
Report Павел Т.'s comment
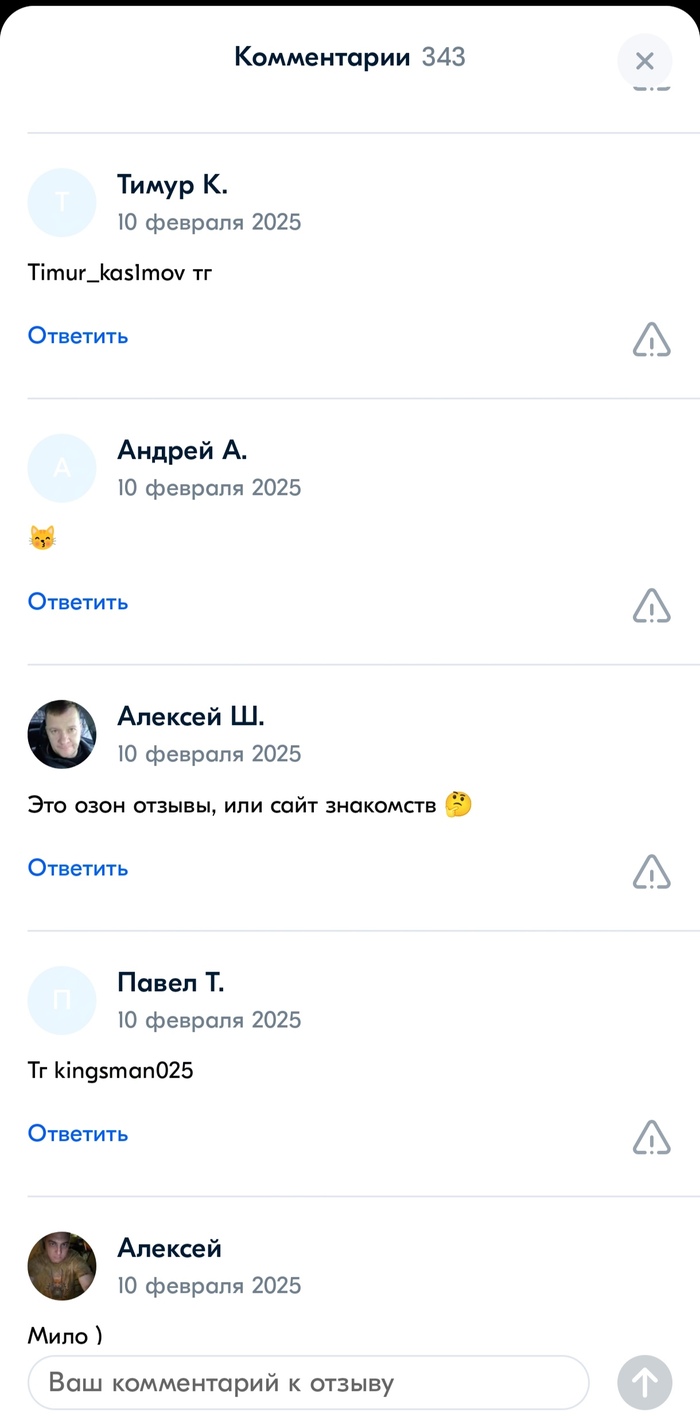[651, 1137]
